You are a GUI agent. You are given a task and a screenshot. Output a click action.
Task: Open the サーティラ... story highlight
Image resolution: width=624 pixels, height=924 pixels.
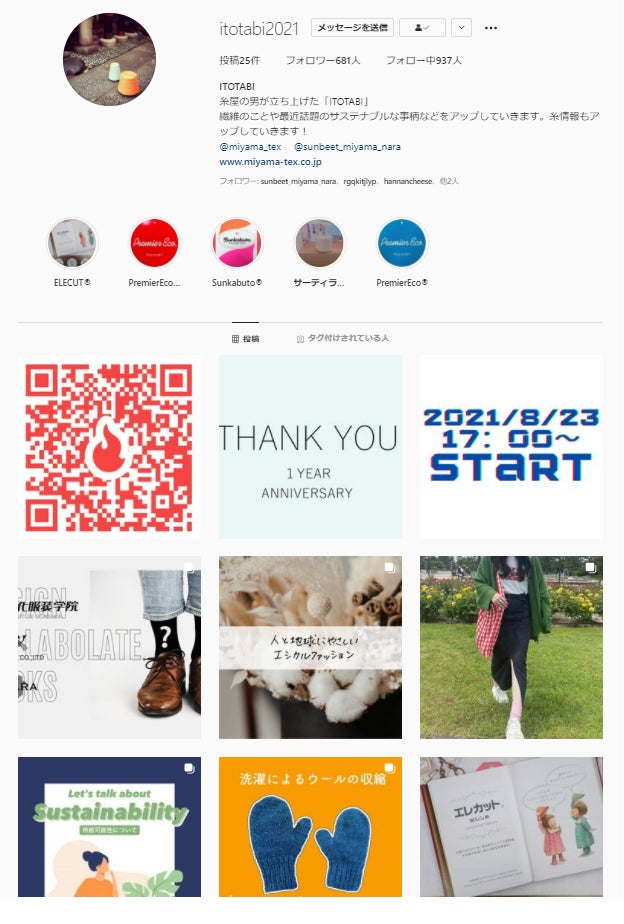coord(319,244)
